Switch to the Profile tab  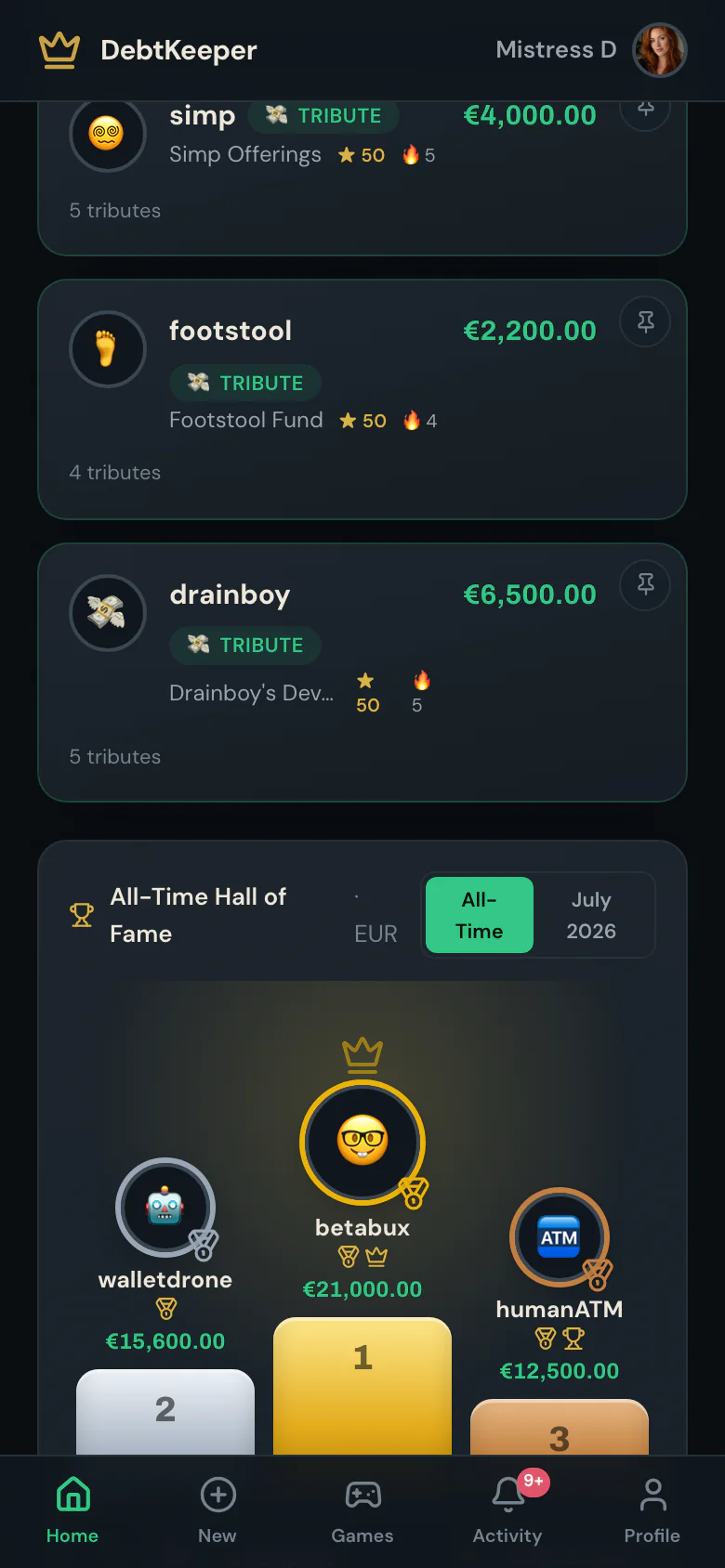click(x=652, y=1511)
